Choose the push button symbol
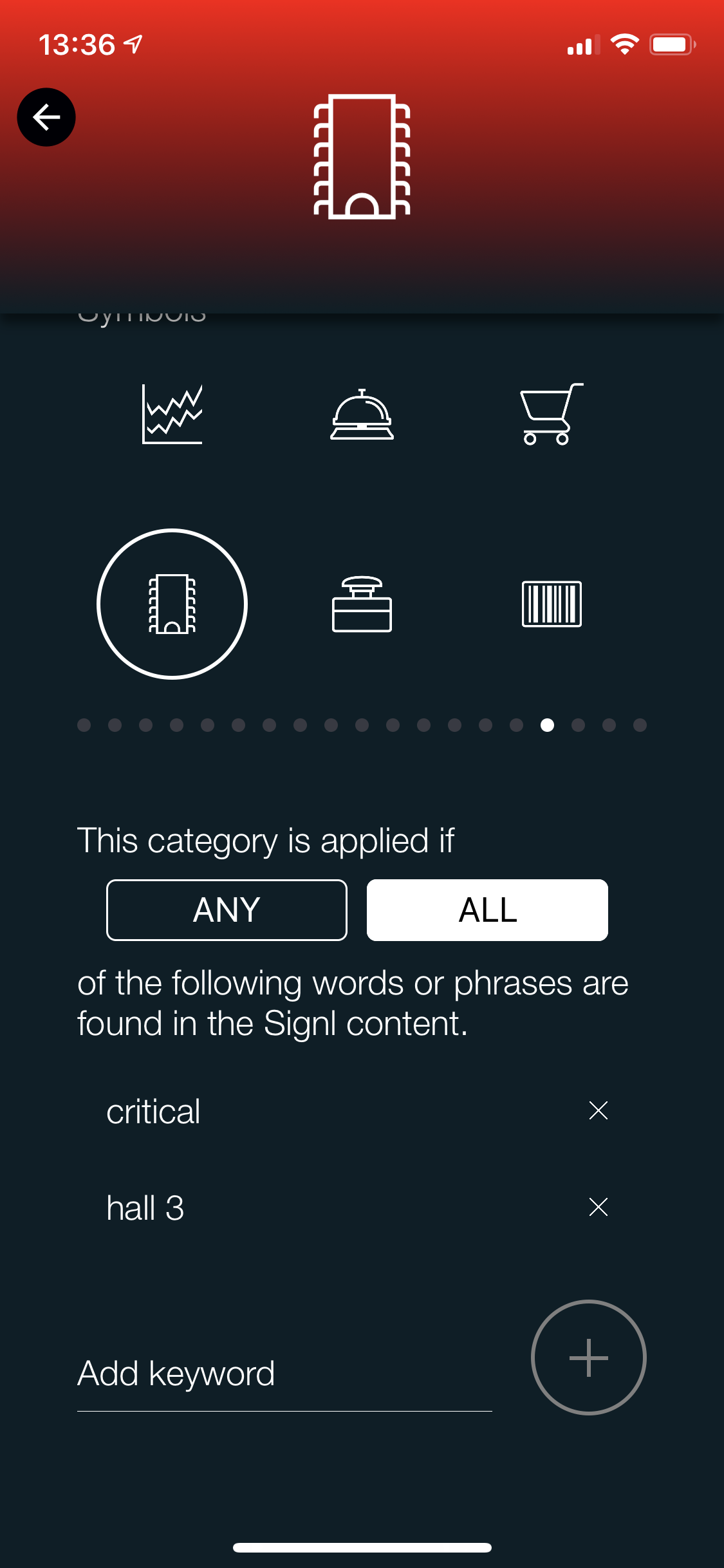 tap(362, 604)
